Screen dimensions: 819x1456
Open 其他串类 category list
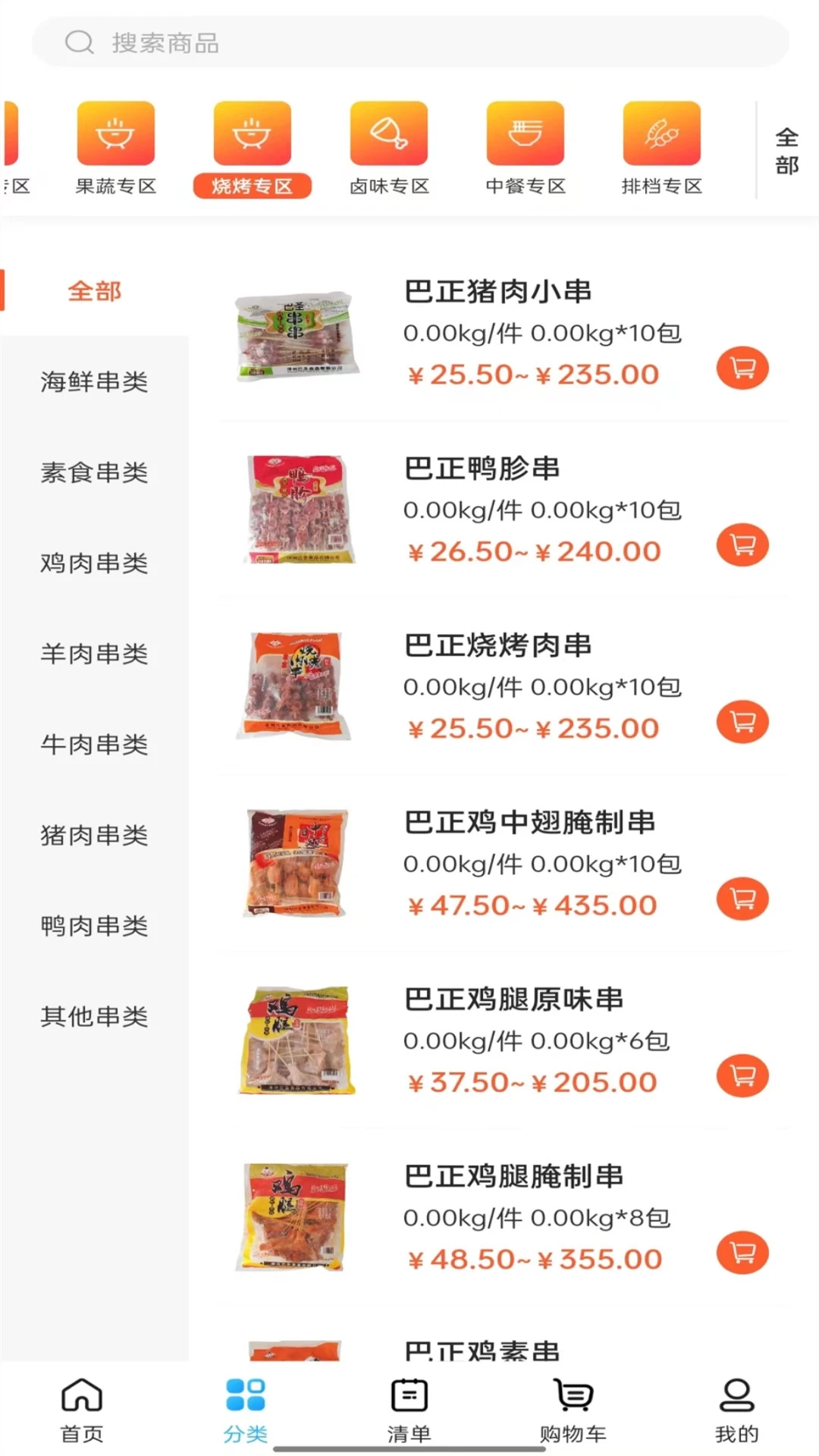(94, 1016)
